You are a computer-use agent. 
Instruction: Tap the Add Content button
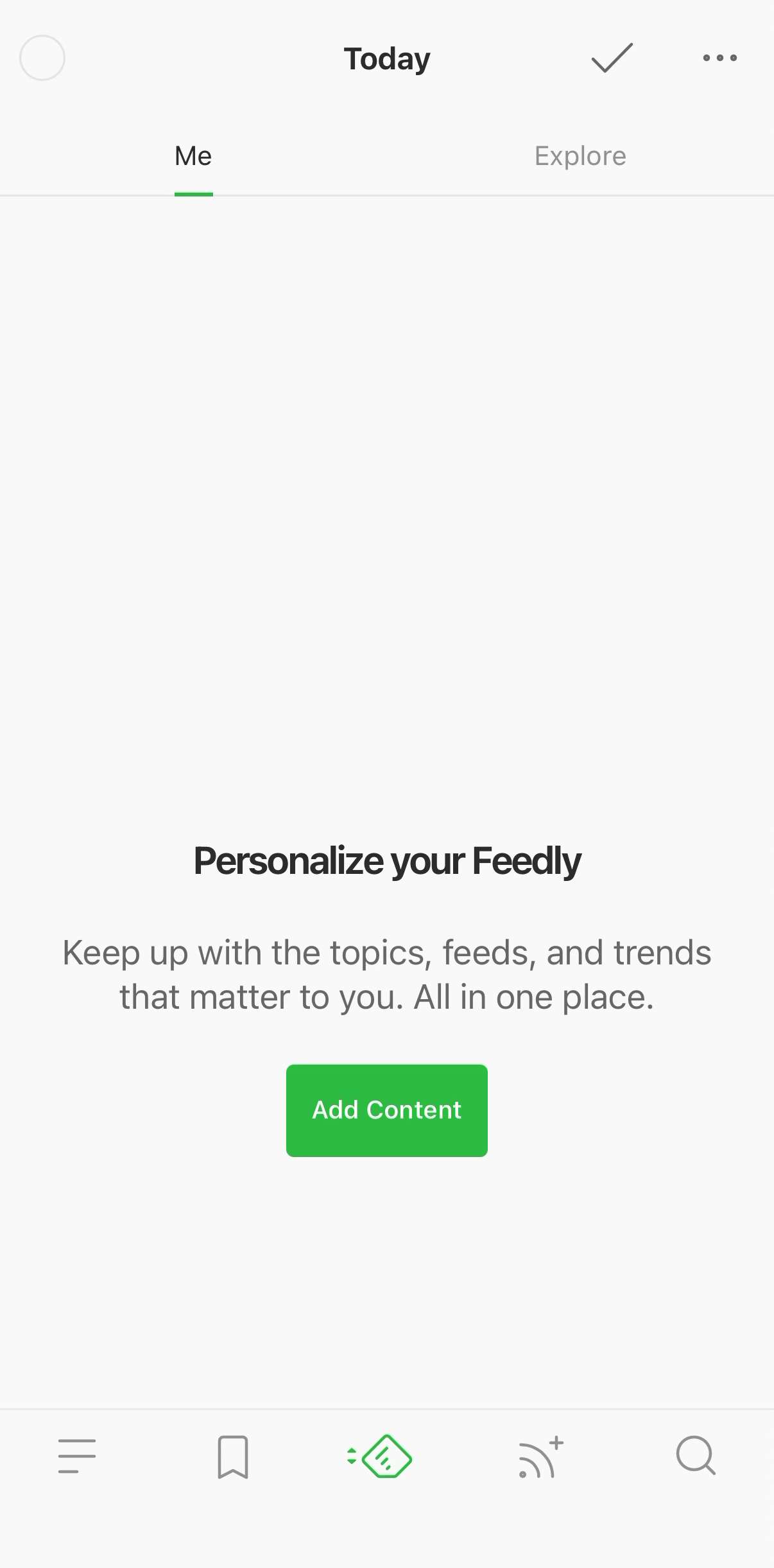tap(386, 1110)
